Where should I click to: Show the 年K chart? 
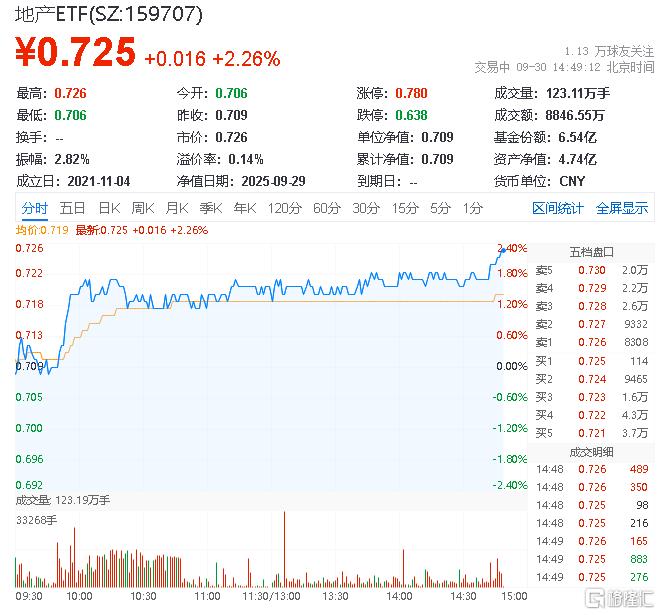(x=244, y=208)
